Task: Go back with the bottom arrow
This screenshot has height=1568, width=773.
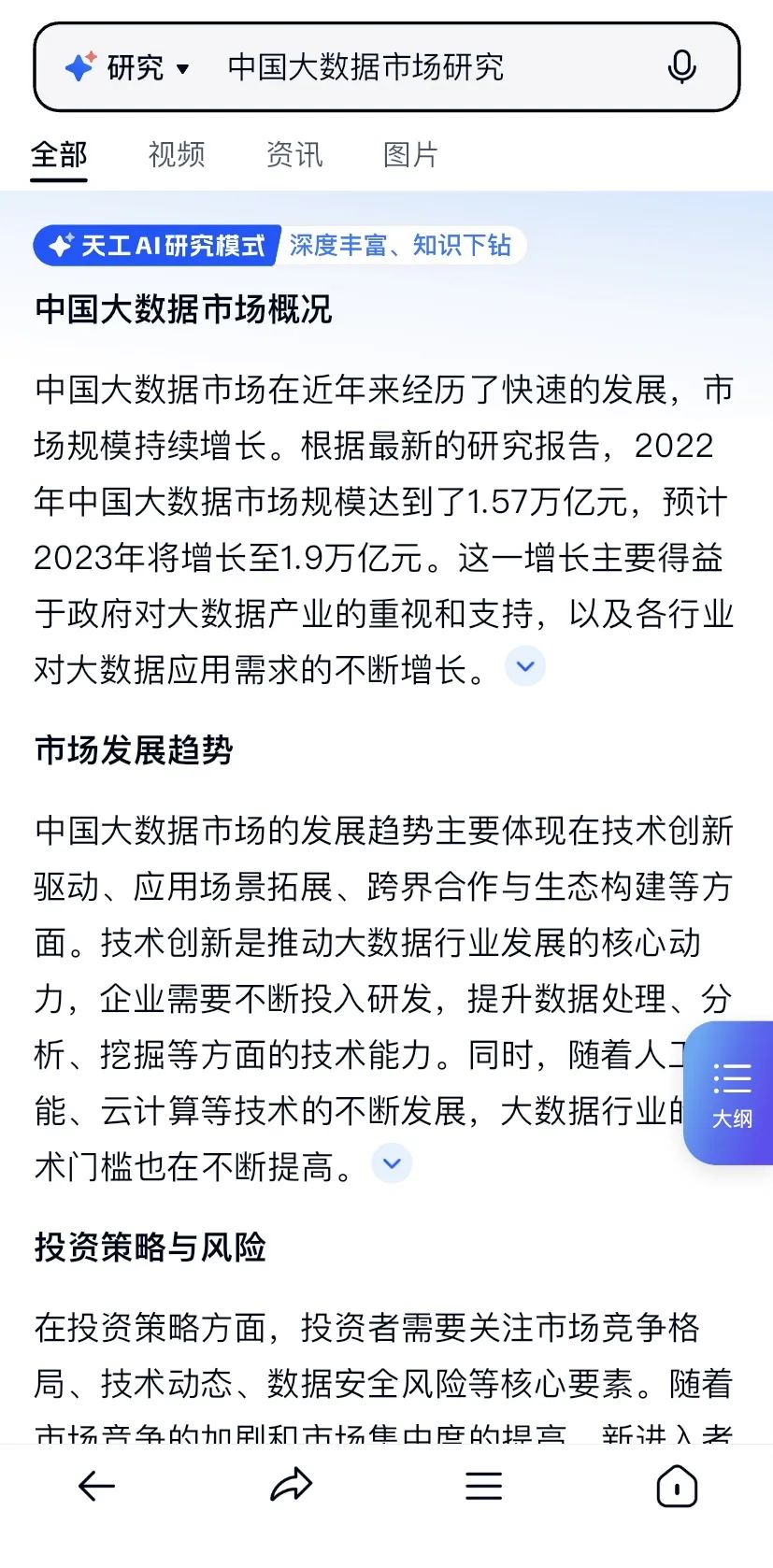Action: 96,1486
